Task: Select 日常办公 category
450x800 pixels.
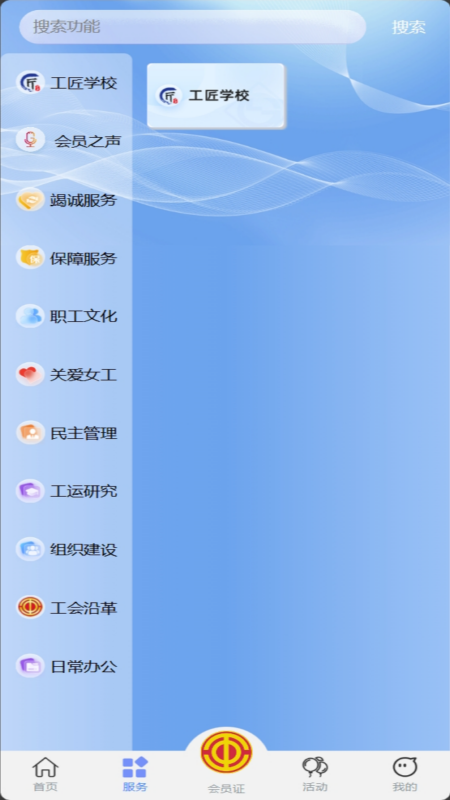Action: [x=67, y=666]
